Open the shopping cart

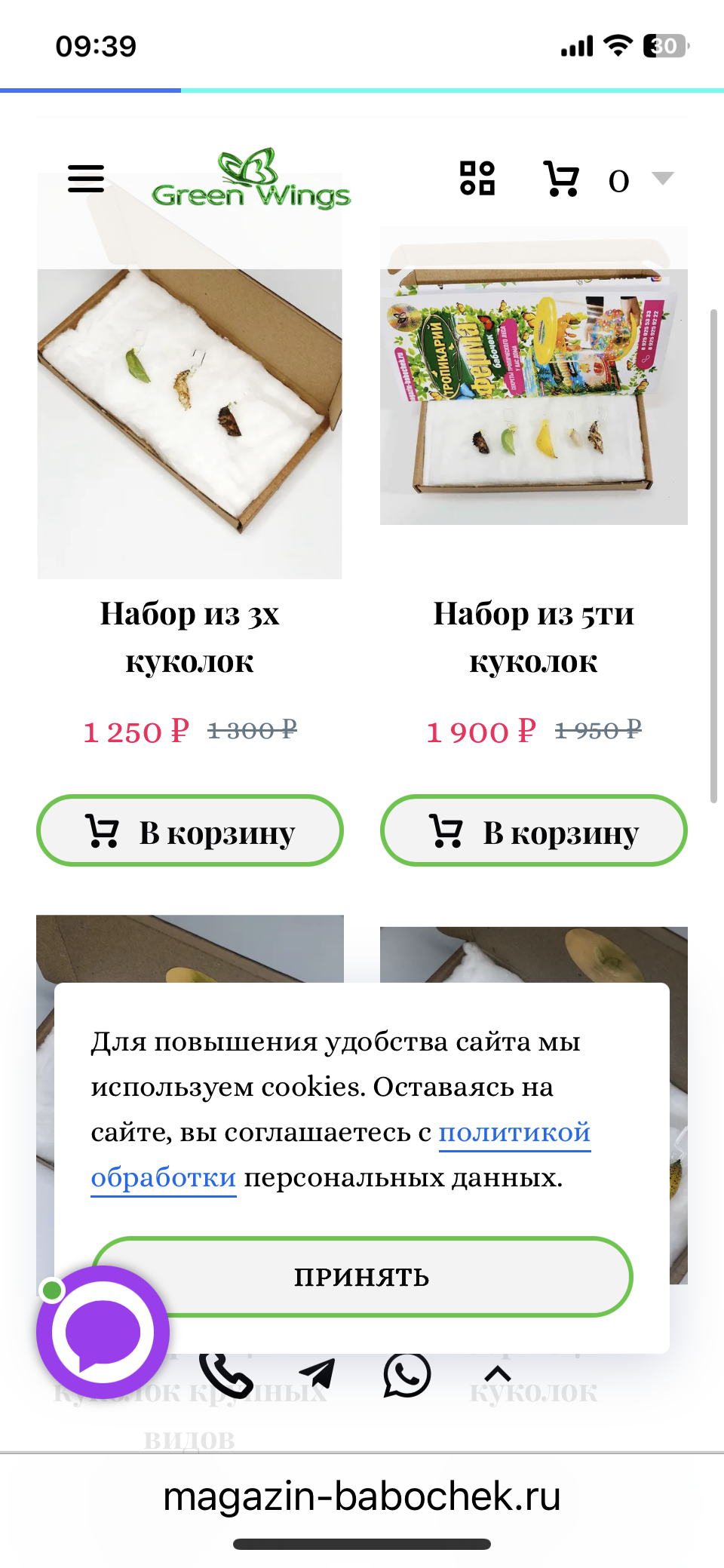tap(562, 180)
